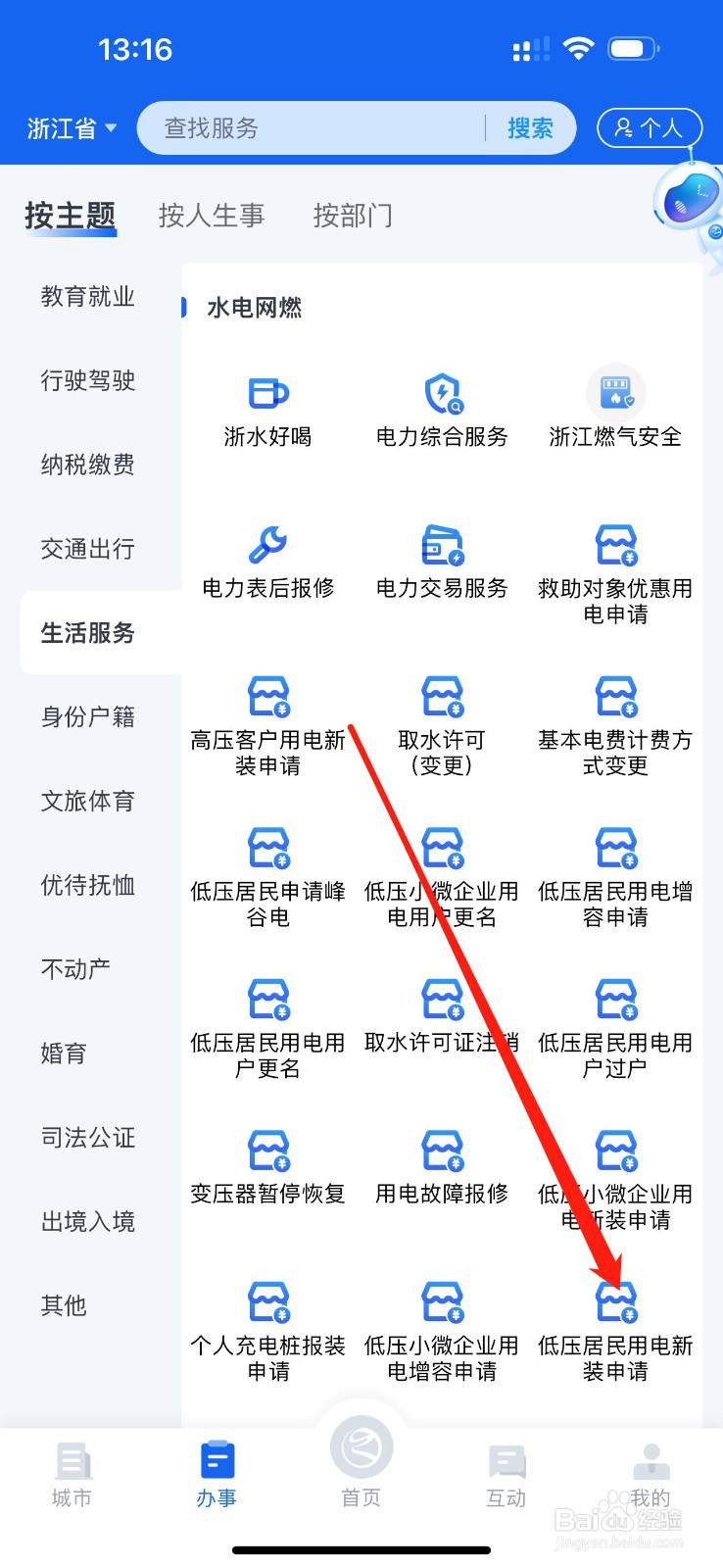Open the 浙江省 region selector
723x1568 pixels.
pyautogui.click(x=69, y=127)
